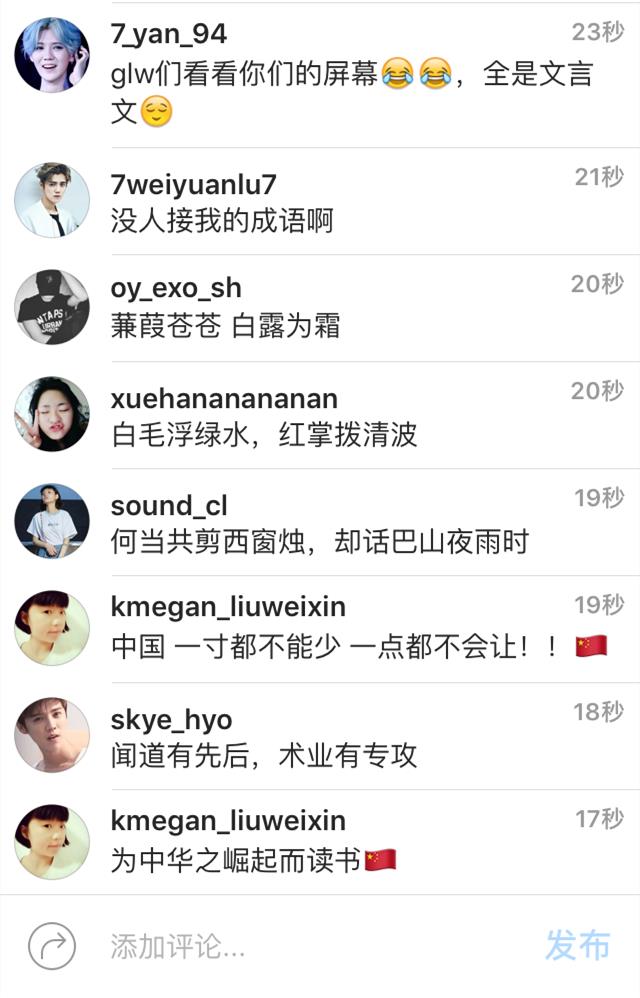Open skye_hyo's profile by username
640x998 pixels.
171,719
